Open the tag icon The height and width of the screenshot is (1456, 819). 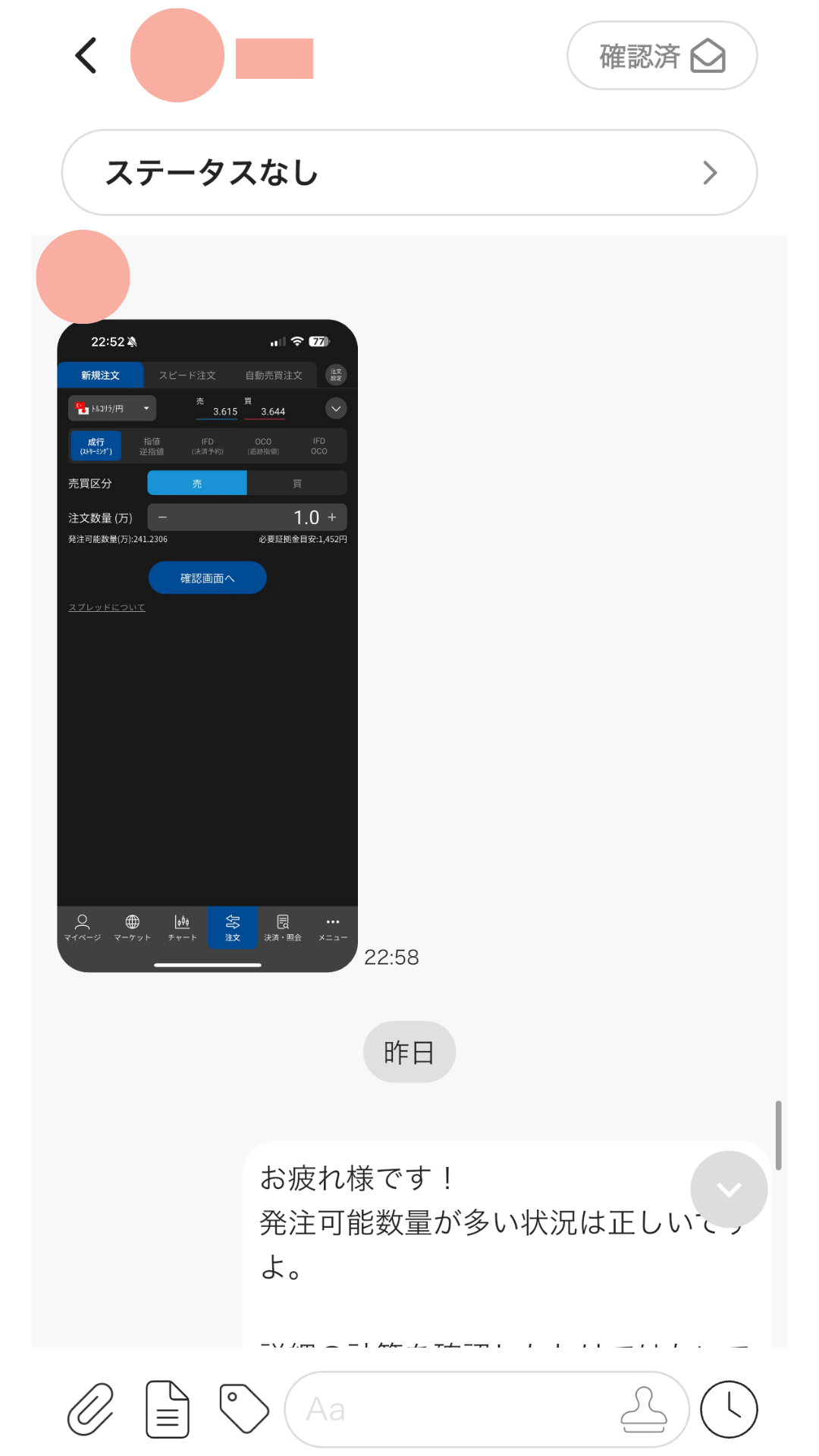[x=244, y=1409]
